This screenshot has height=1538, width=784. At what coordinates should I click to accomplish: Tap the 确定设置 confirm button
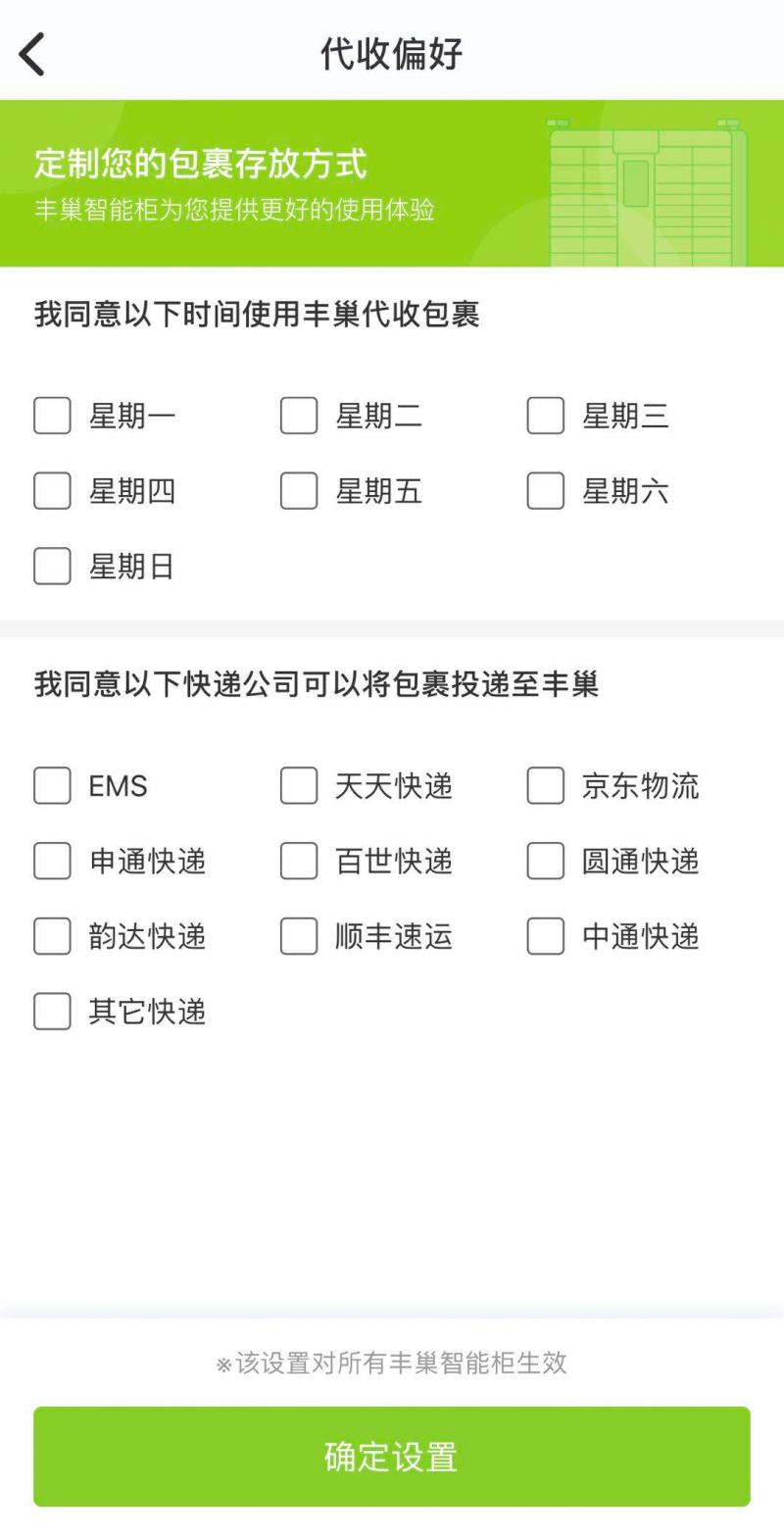coord(392,1457)
